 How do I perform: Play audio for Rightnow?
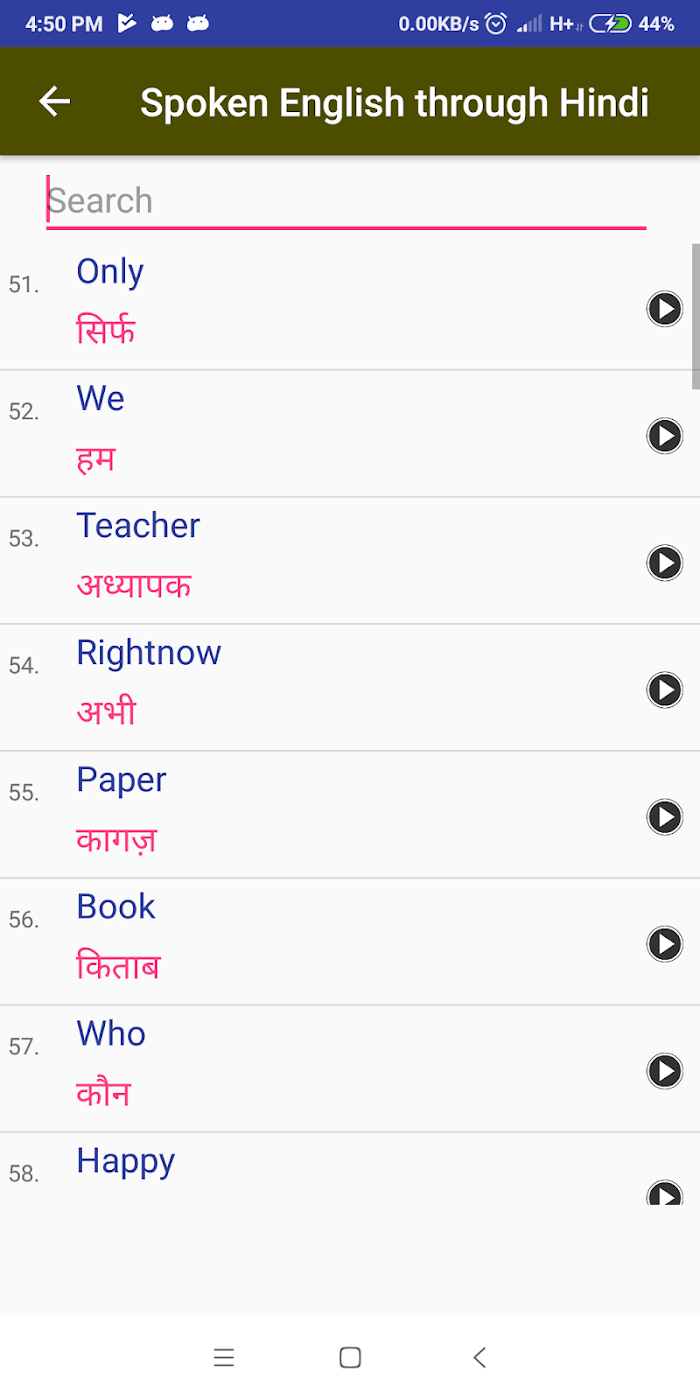[665, 690]
